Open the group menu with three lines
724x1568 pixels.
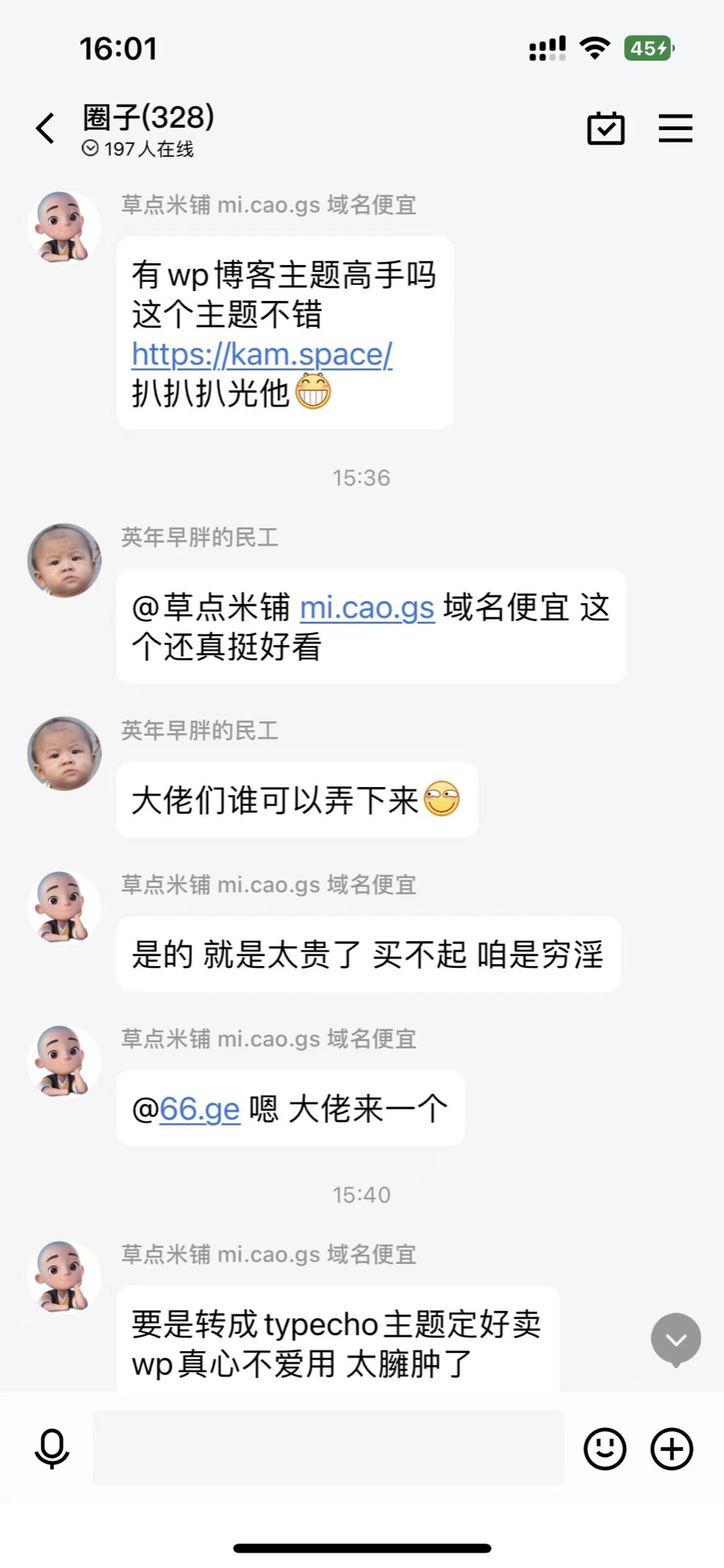(675, 128)
